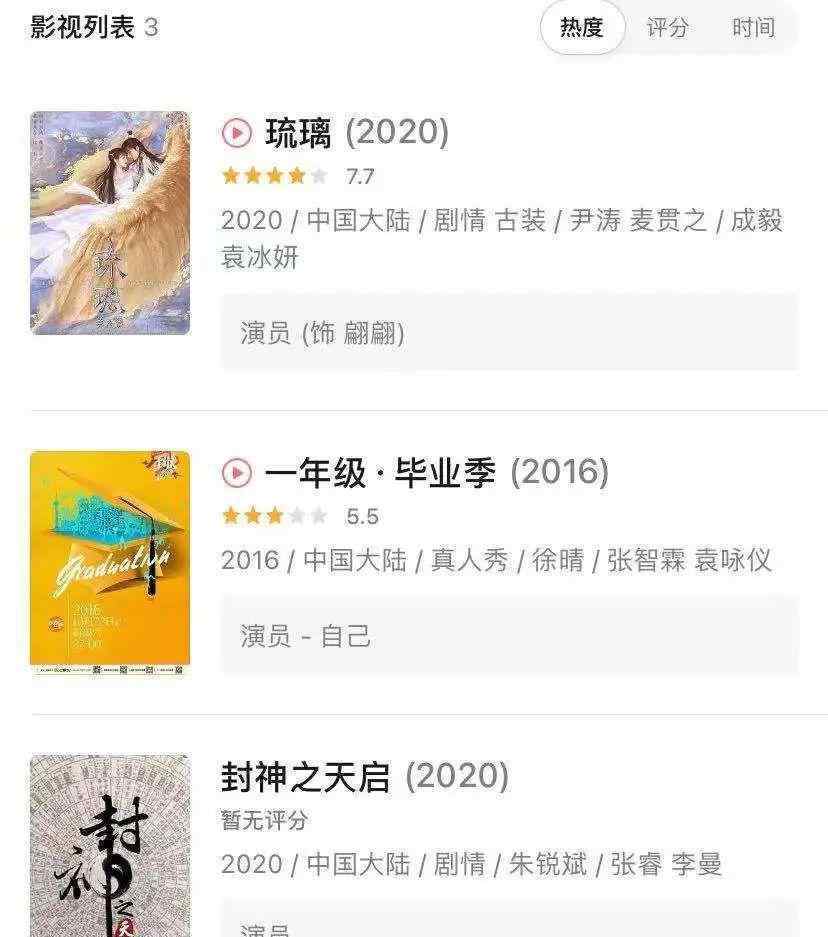Play 琉璃 (2020) via its play icon
Screen dimensions: 828x937
pos(237,132)
